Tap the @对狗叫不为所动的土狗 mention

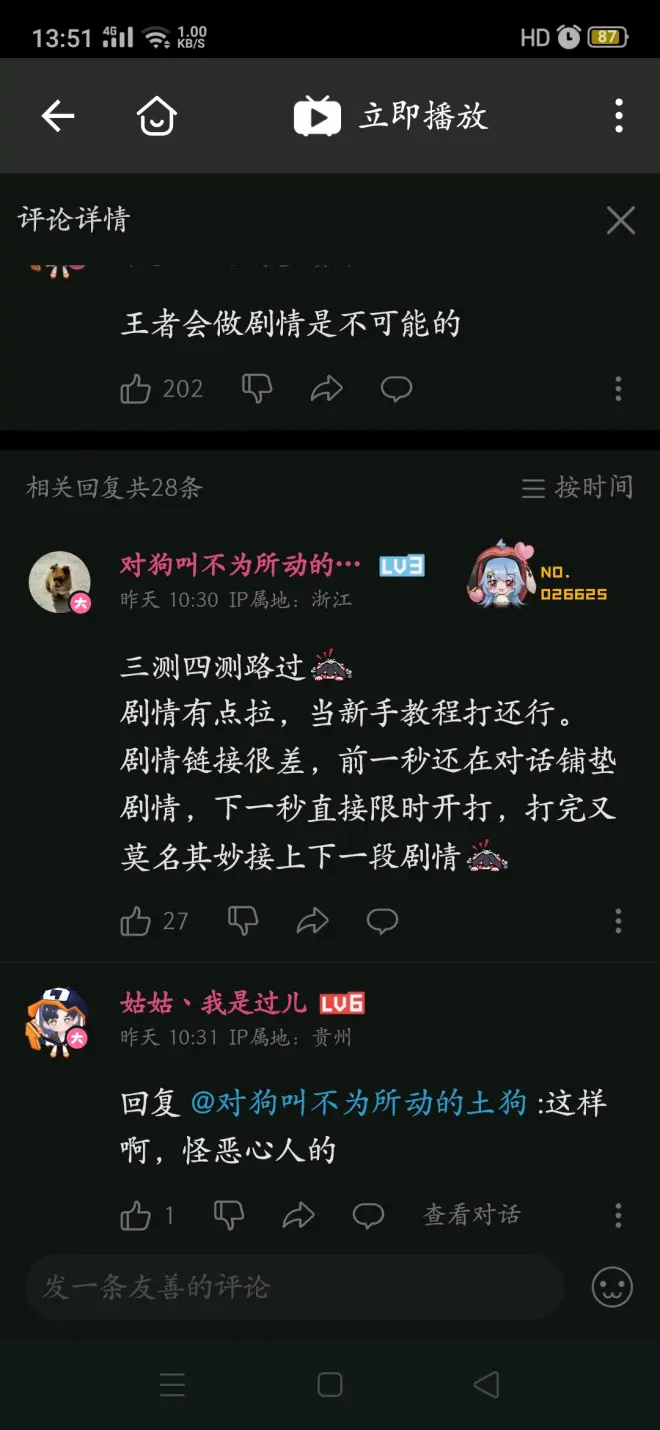point(358,1103)
